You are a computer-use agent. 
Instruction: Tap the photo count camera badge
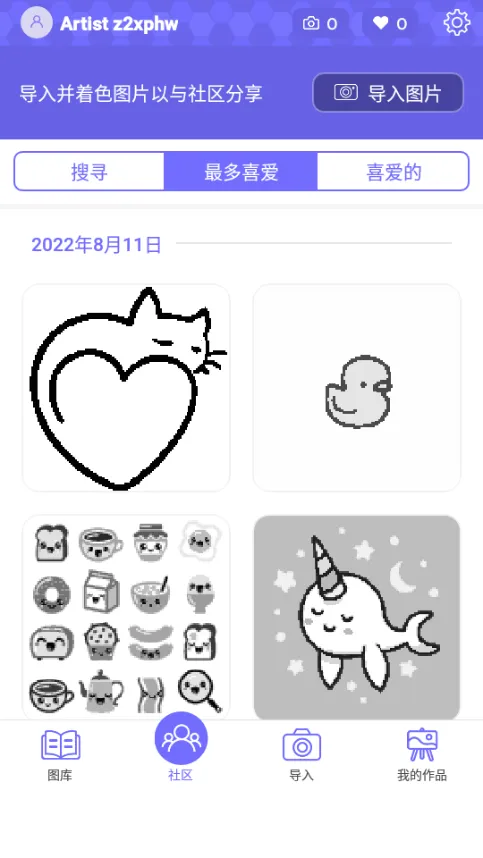click(x=321, y=24)
